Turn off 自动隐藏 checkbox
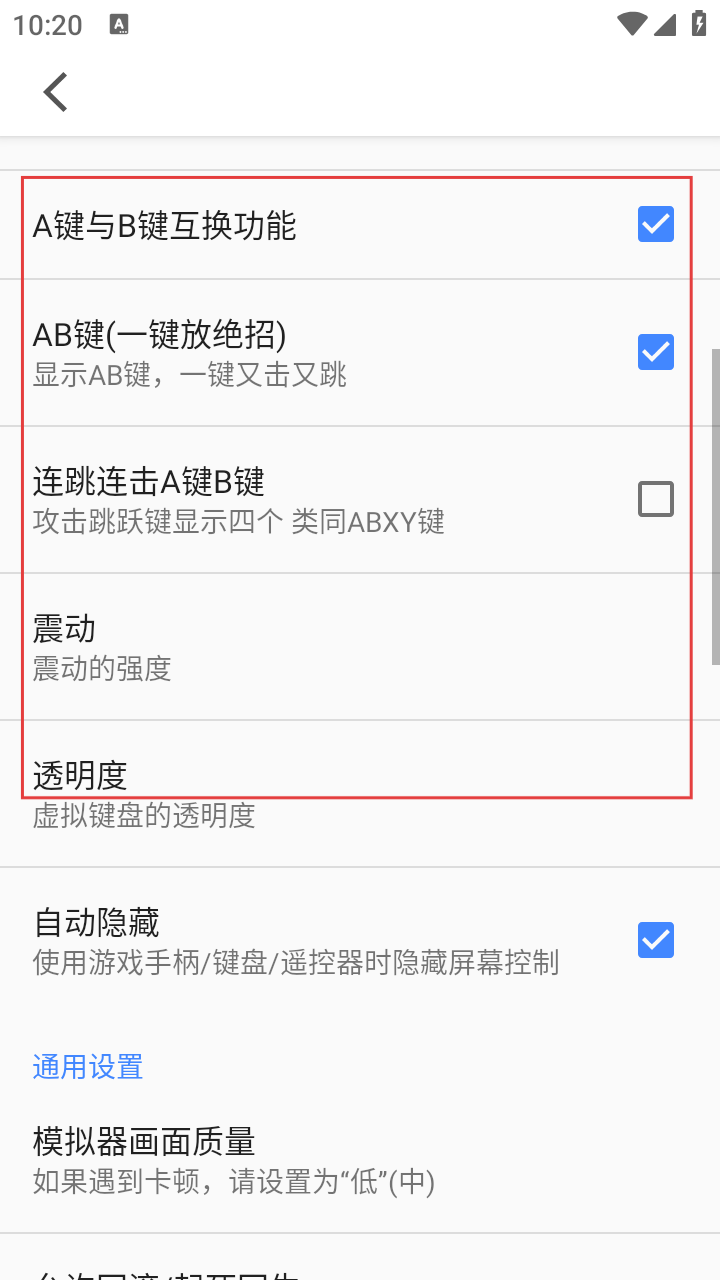720x1280 pixels. pos(655,940)
